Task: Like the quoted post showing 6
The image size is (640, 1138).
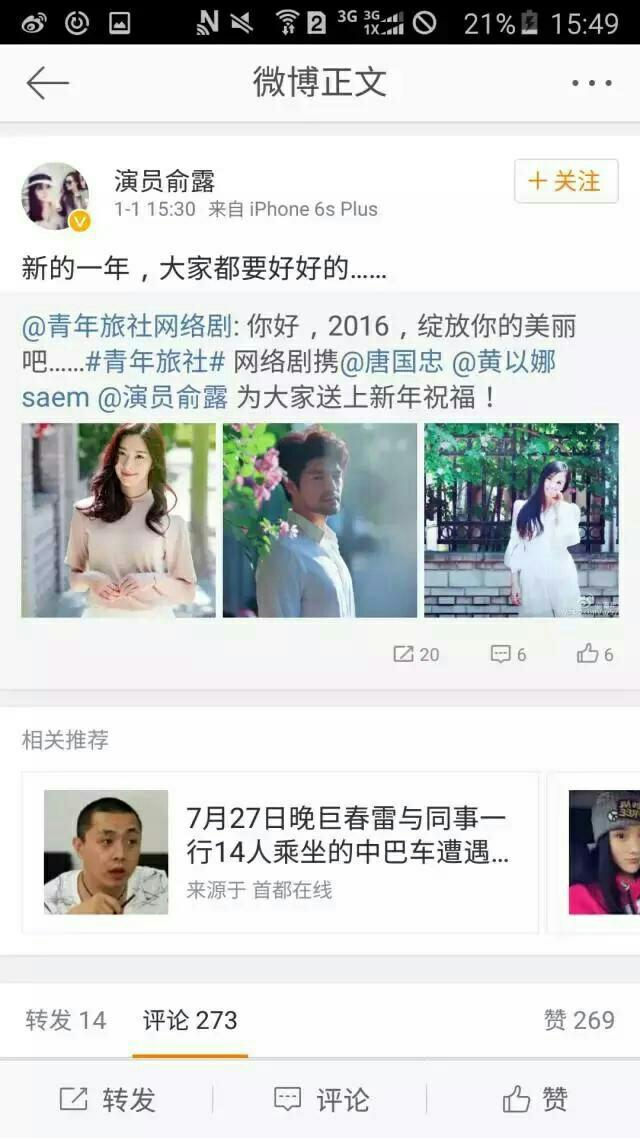Action: click(x=594, y=654)
